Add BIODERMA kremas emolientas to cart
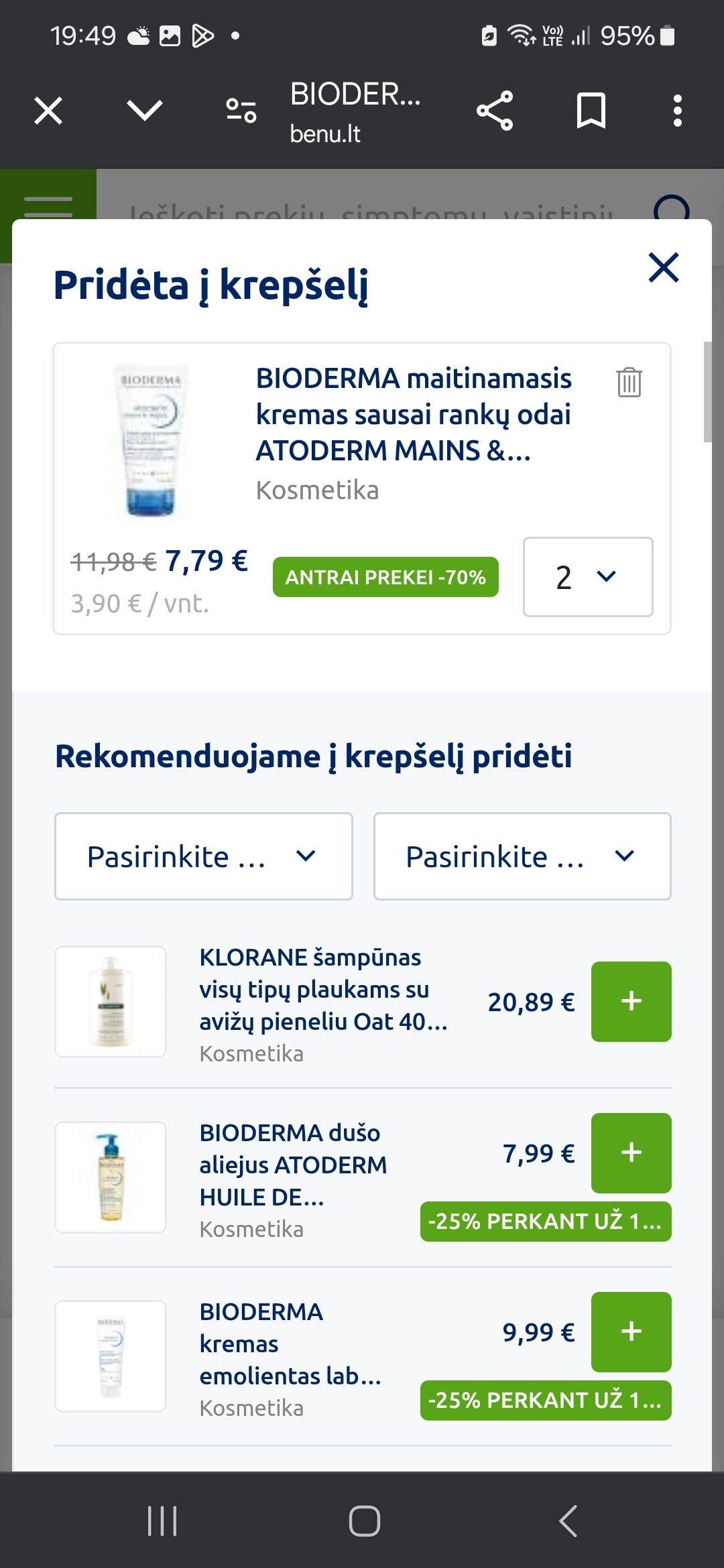The height and width of the screenshot is (1568, 724). 631,1332
